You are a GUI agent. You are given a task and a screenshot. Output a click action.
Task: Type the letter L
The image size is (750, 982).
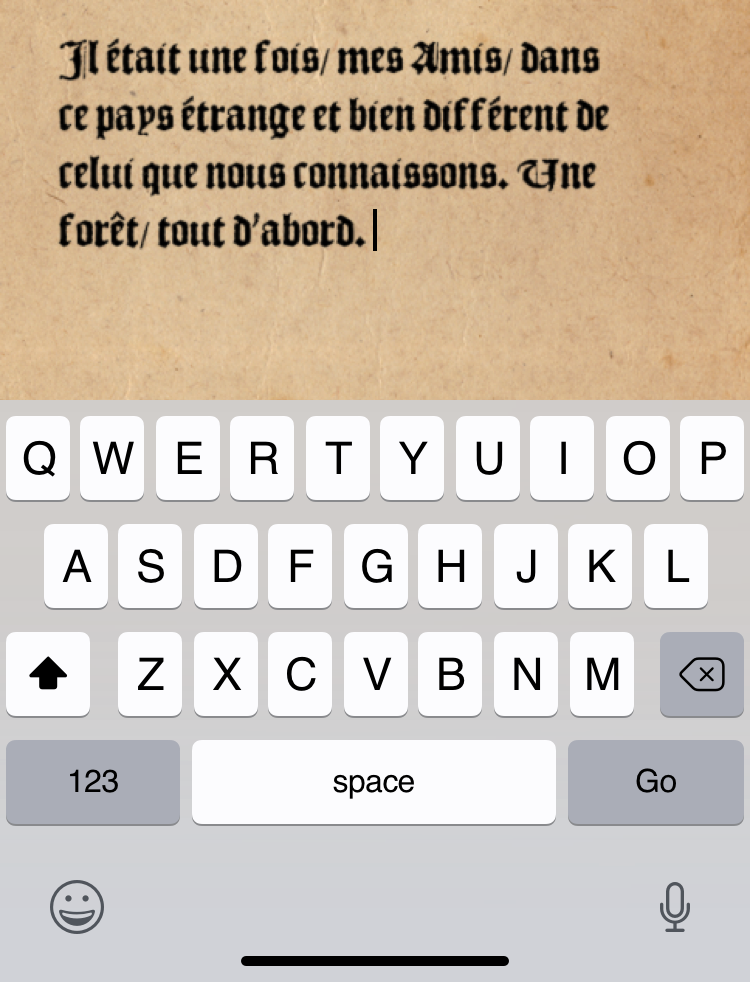point(676,567)
